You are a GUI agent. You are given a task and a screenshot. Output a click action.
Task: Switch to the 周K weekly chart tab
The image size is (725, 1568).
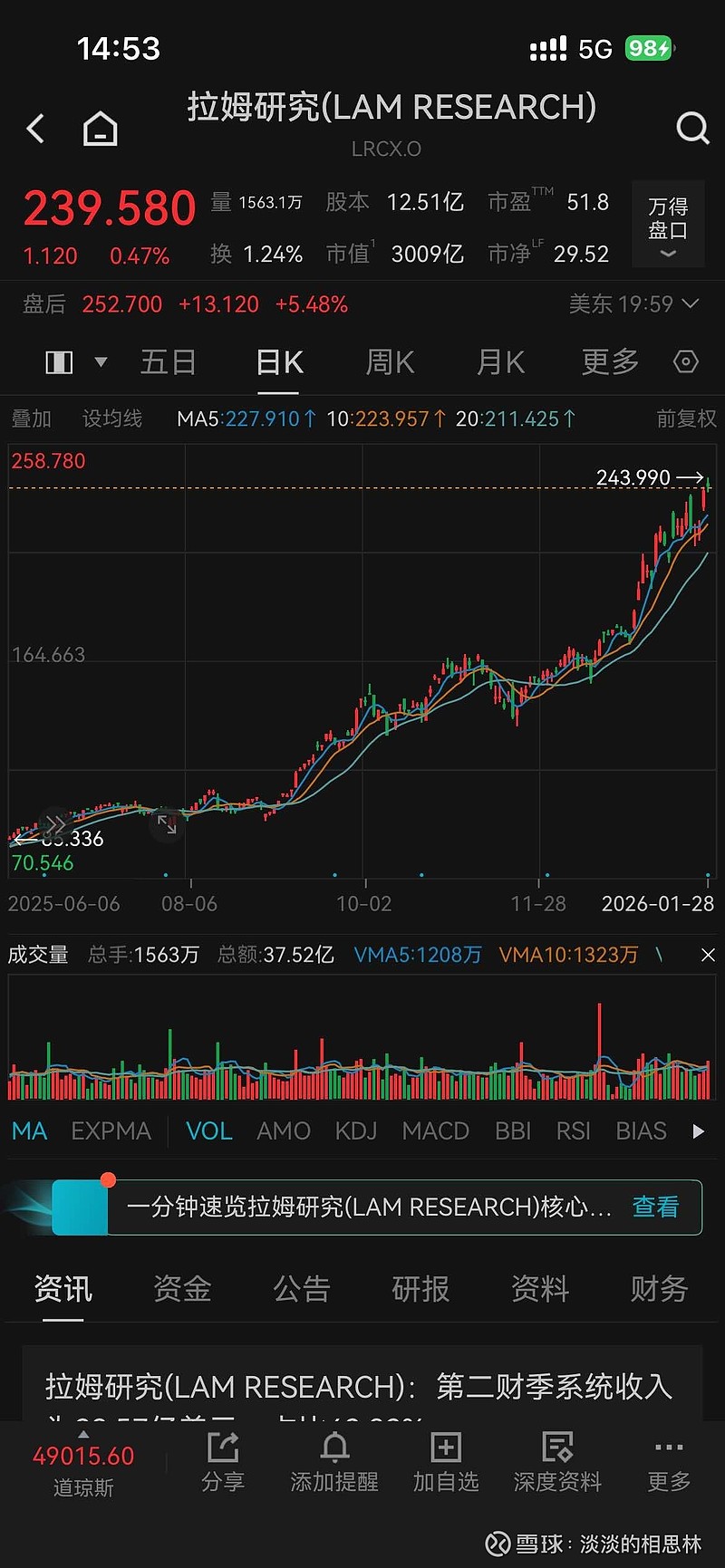click(x=389, y=361)
